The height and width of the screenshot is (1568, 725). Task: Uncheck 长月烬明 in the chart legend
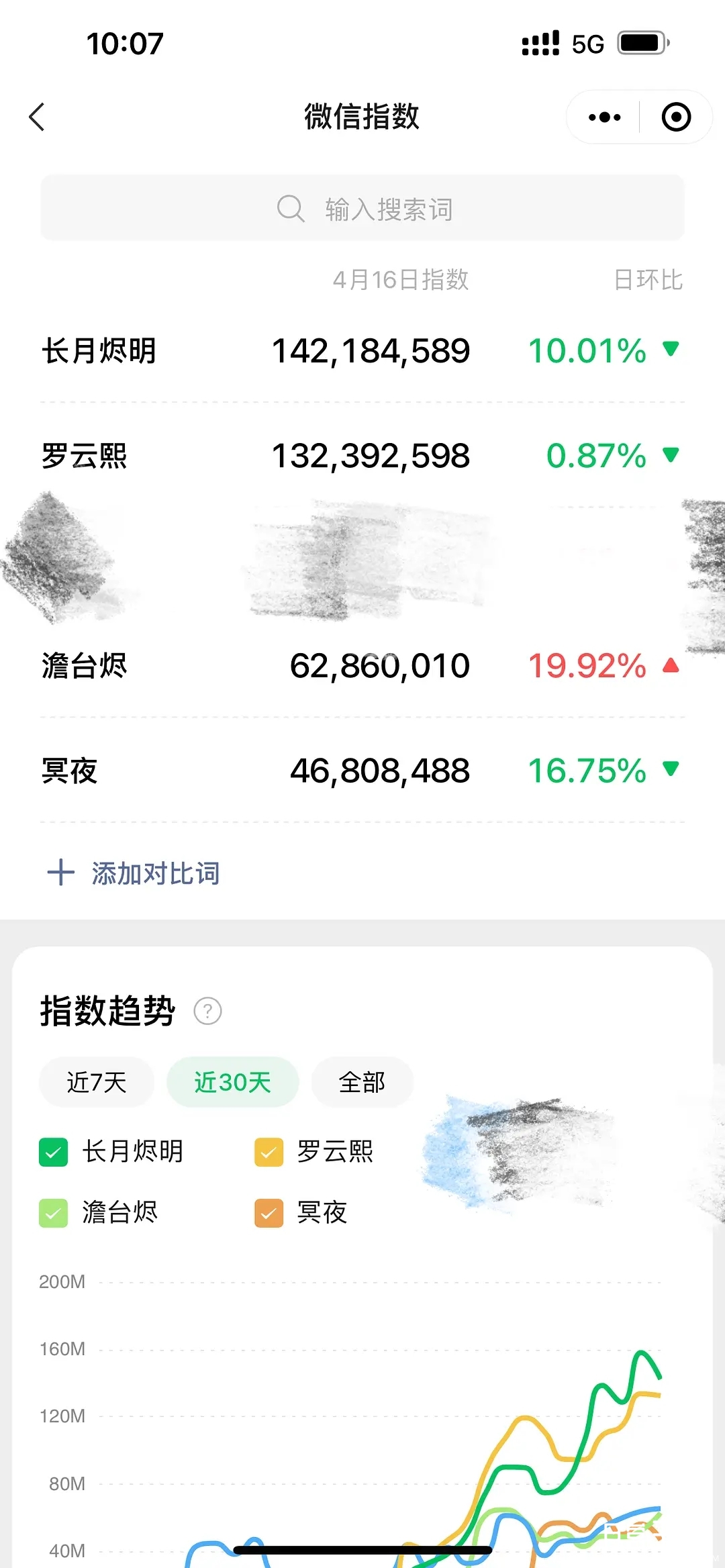point(54,1153)
